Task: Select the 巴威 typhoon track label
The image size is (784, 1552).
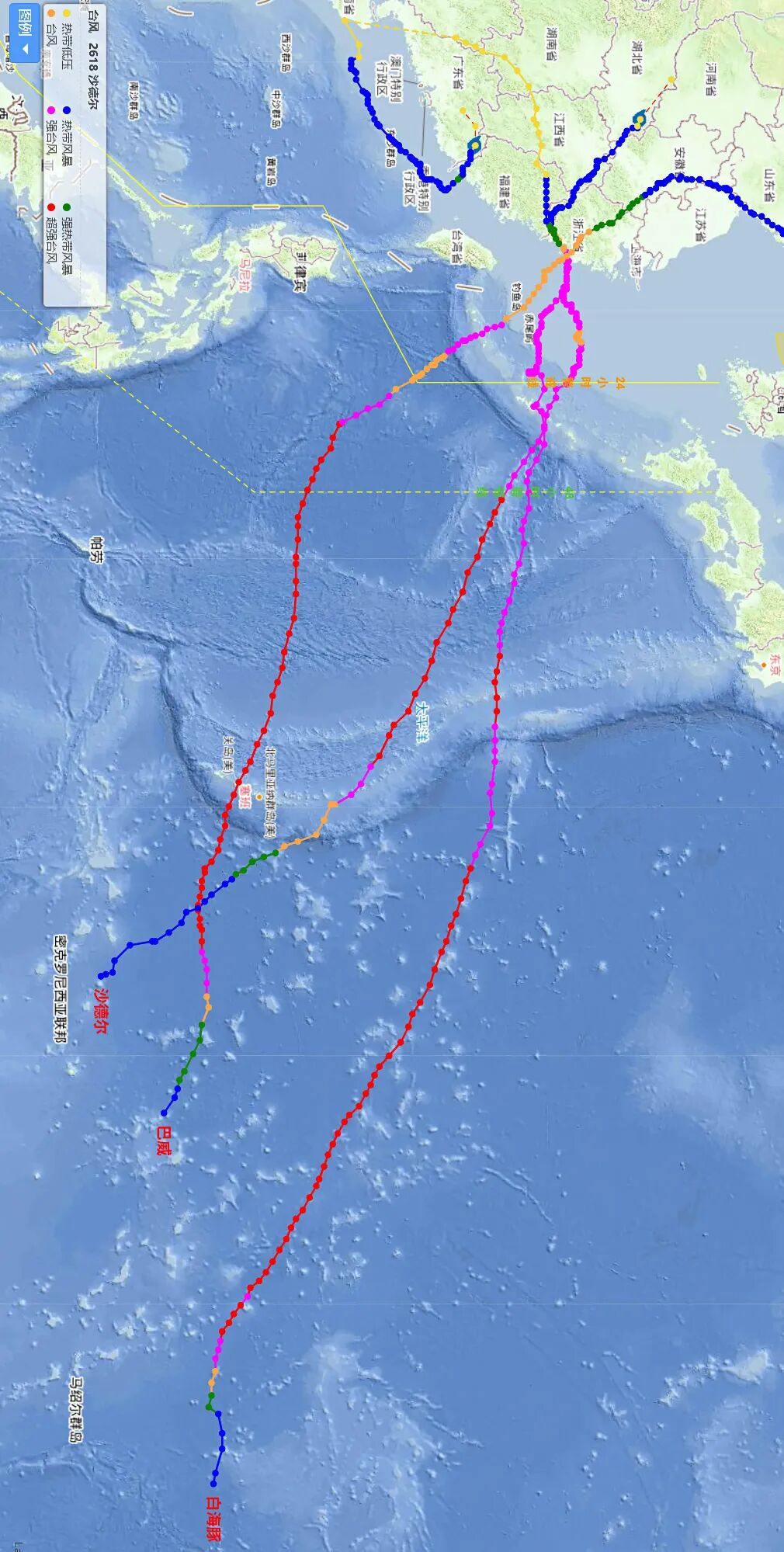Action: click(x=164, y=1141)
